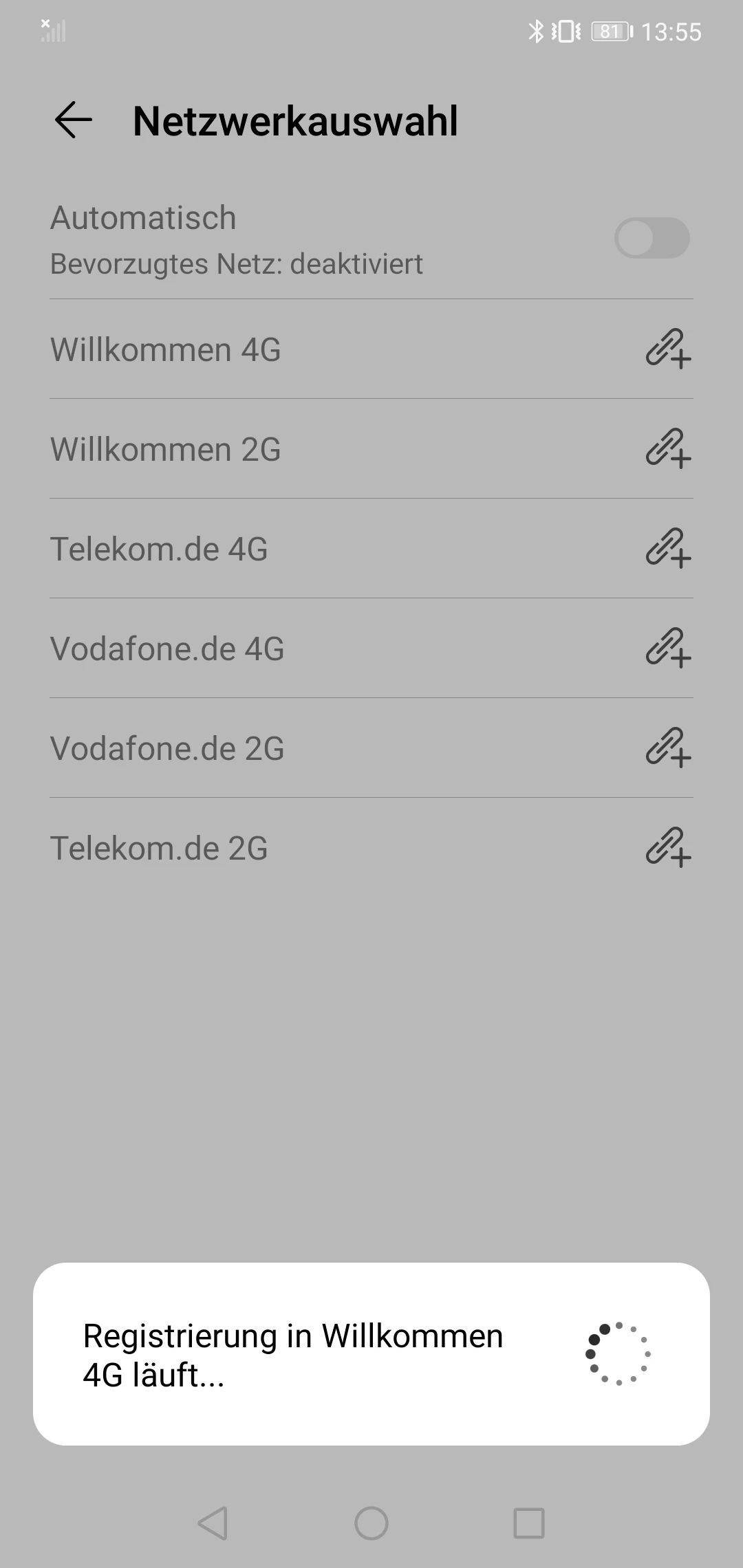Enable the Automatisch network toggle
The image size is (743, 1568).
pos(652,238)
